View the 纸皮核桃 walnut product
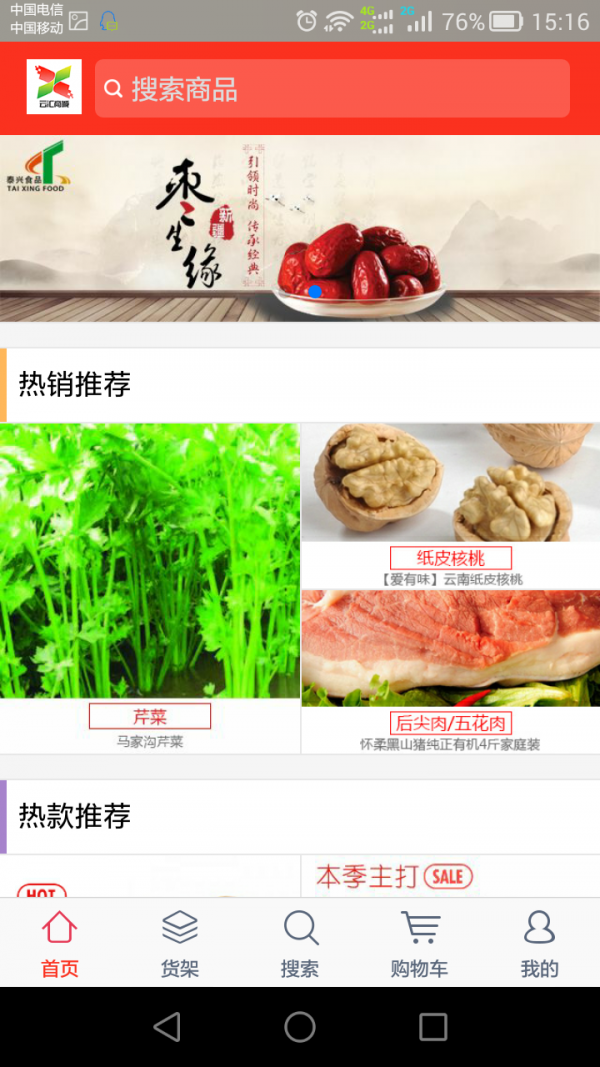Image resolution: width=600 pixels, height=1067 pixels. (x=450, y=506)
